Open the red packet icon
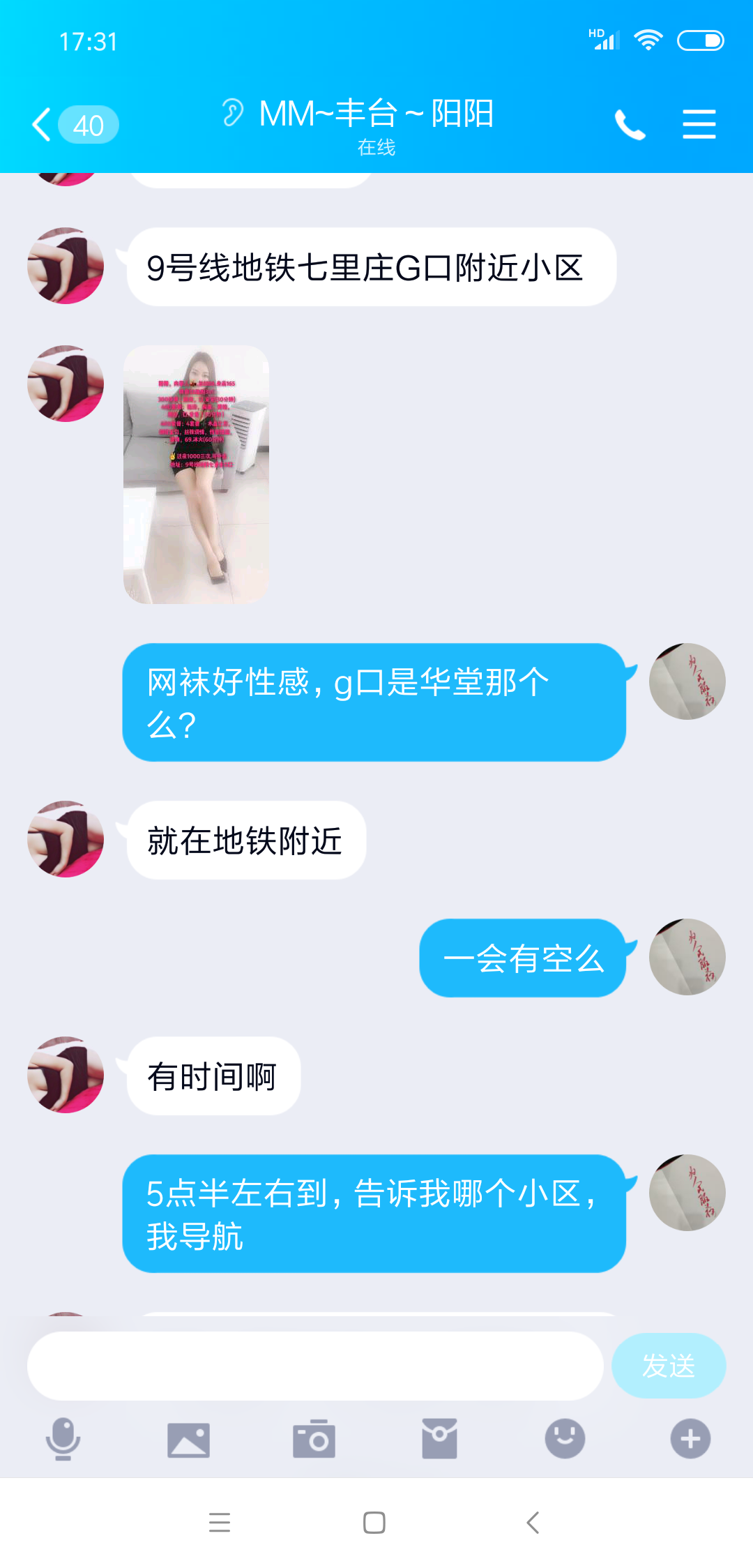753x1568 pixels. (439, 1438)
